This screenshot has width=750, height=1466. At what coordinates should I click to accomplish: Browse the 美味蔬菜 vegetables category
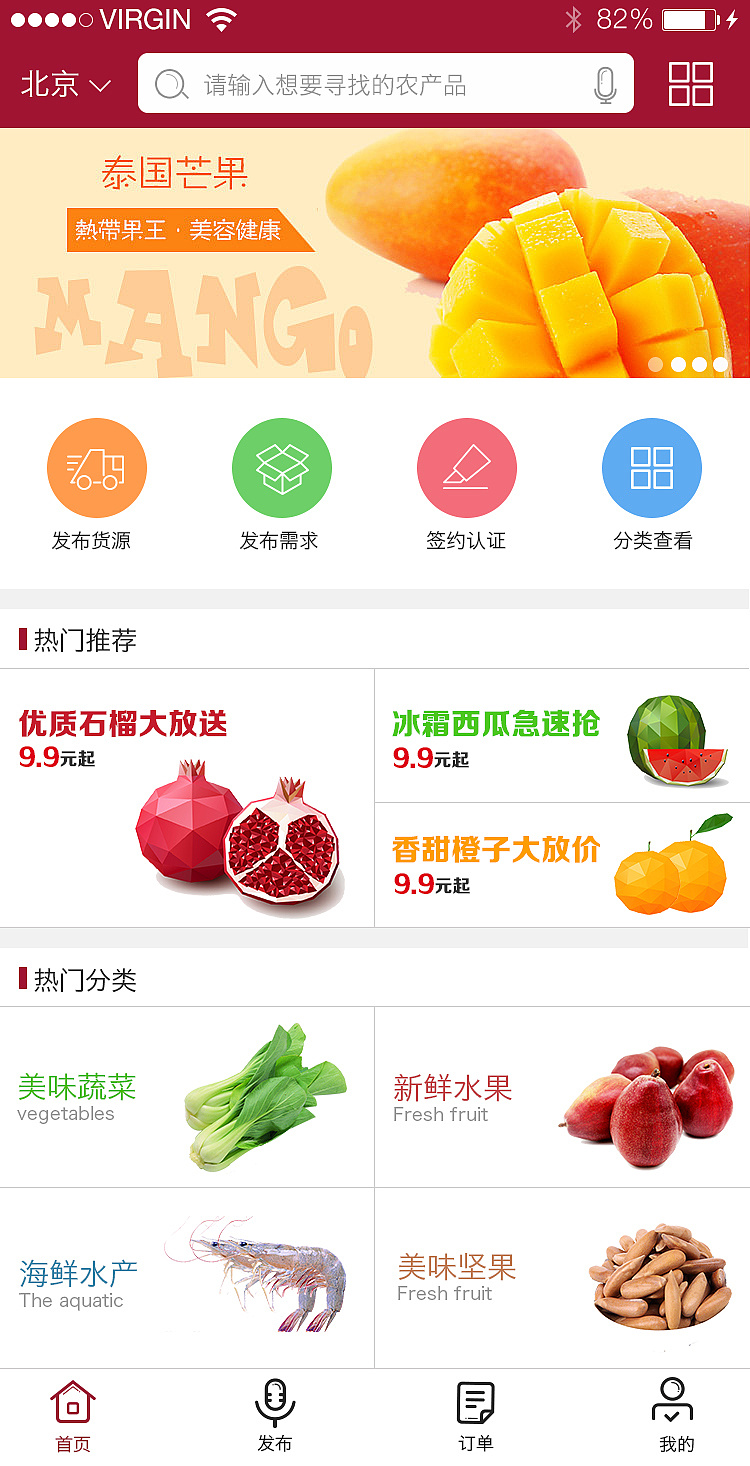187,1097
